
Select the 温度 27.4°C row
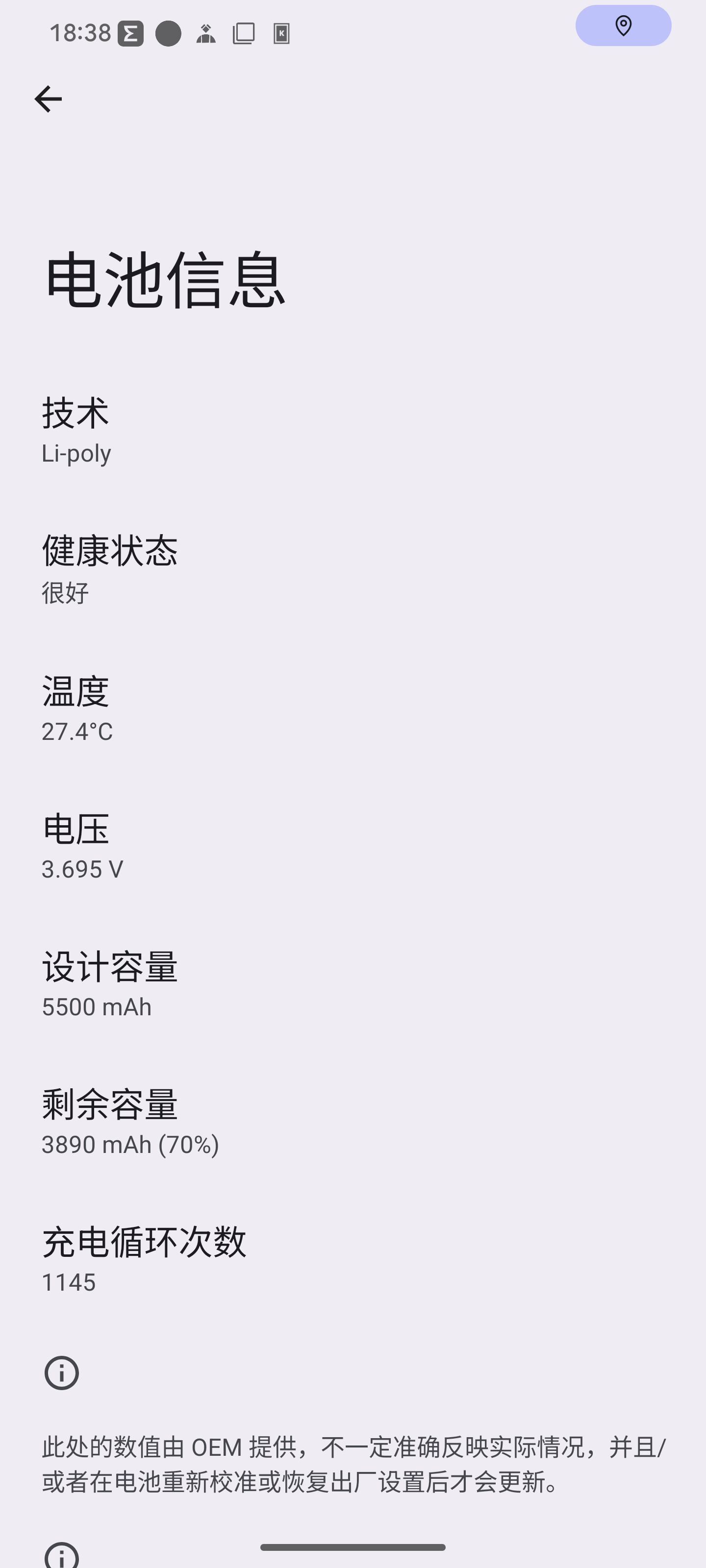coord(353,706)
